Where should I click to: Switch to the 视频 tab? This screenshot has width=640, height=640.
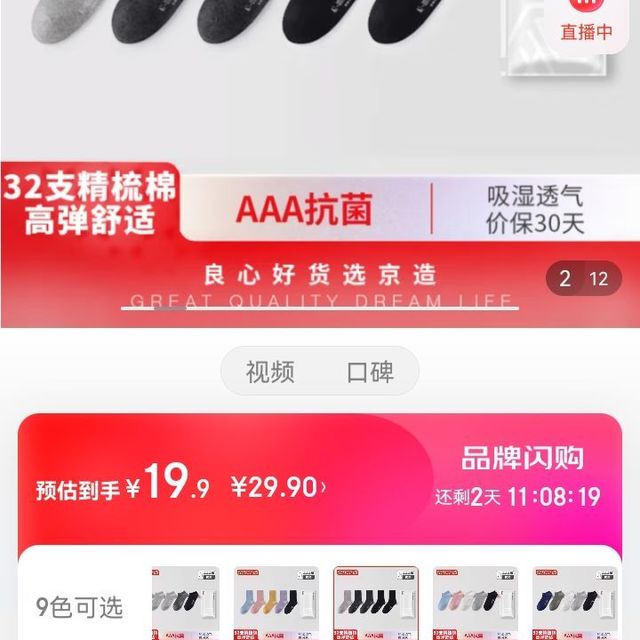[270, 373]
